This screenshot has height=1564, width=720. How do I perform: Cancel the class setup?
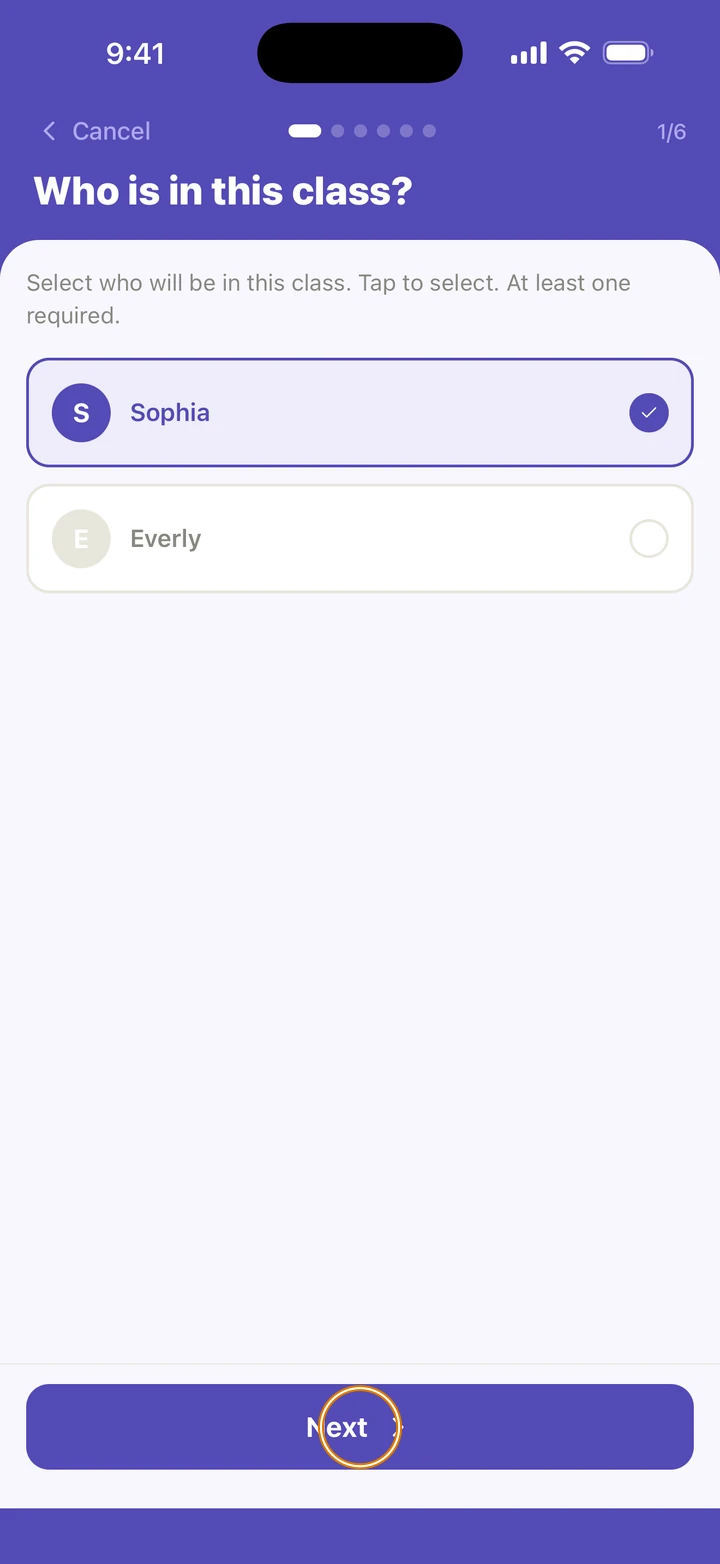(x=96, y=131)
